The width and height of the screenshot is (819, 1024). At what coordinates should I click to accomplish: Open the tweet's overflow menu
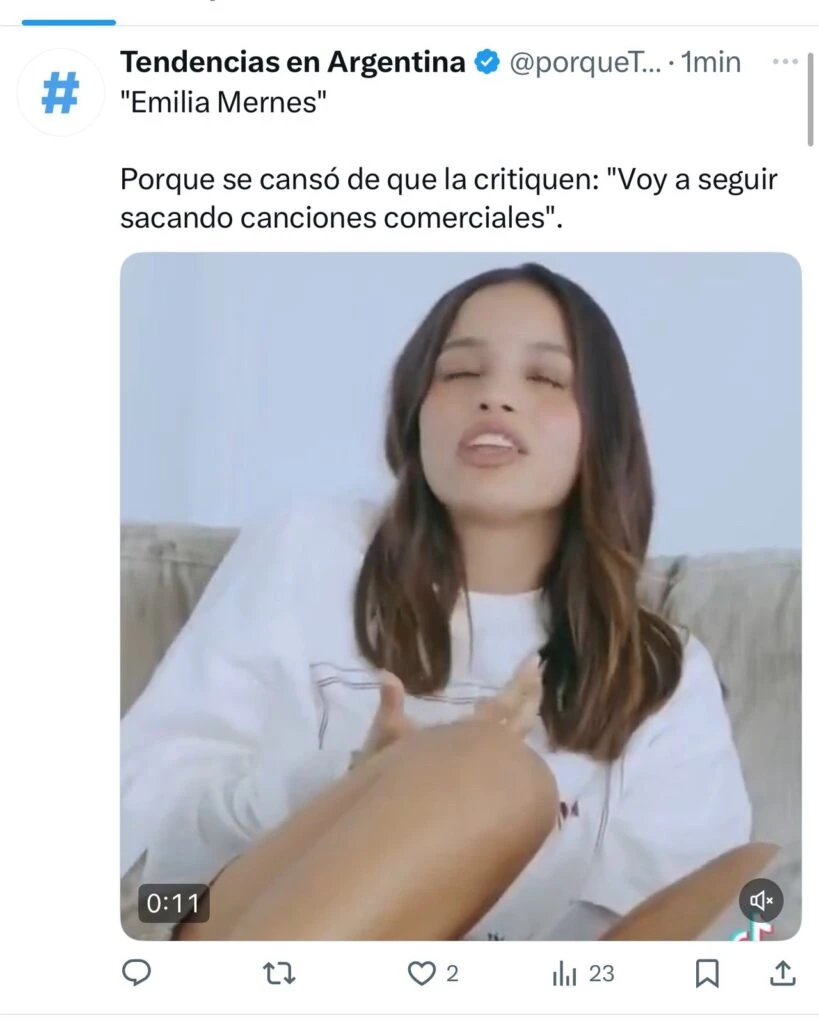[787, 62]
